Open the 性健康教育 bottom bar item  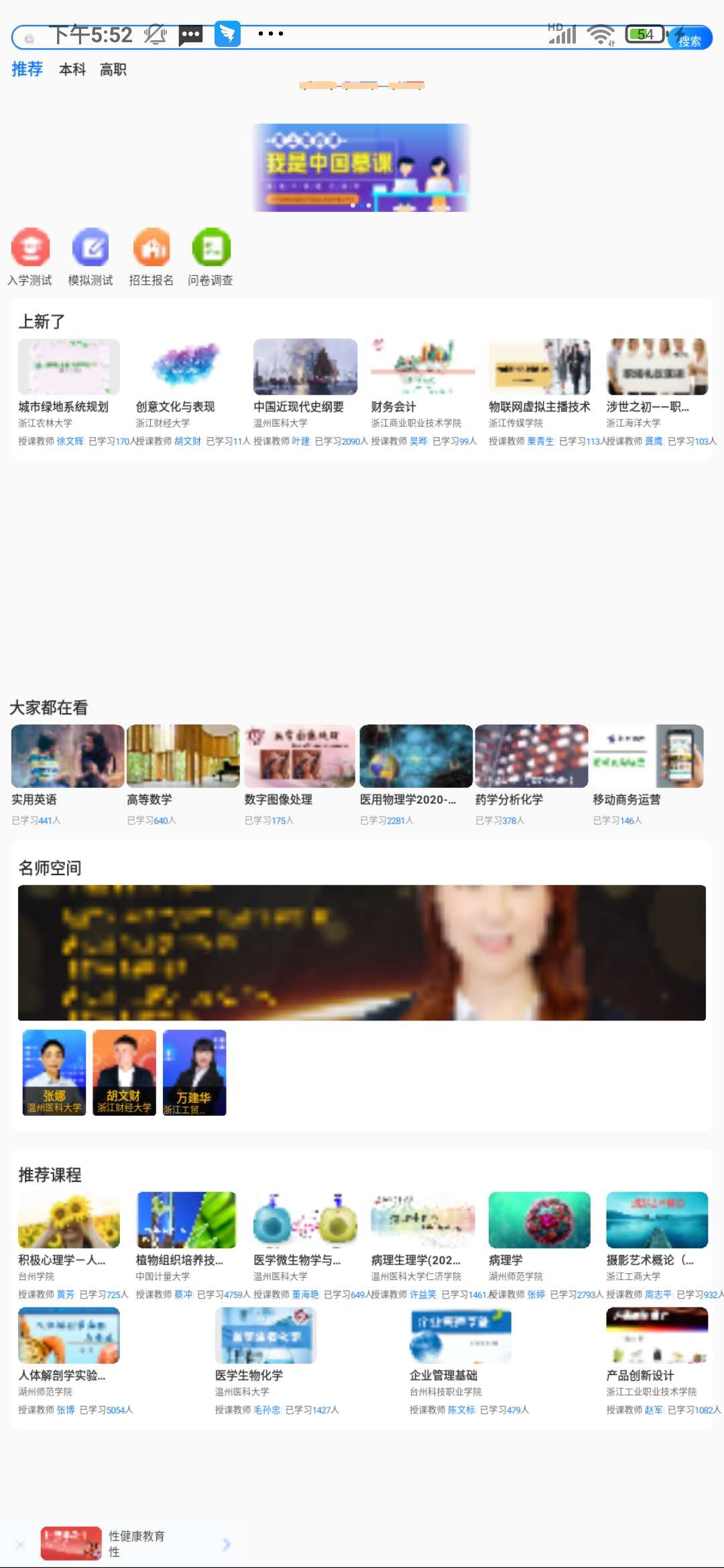coord(137,1544)
